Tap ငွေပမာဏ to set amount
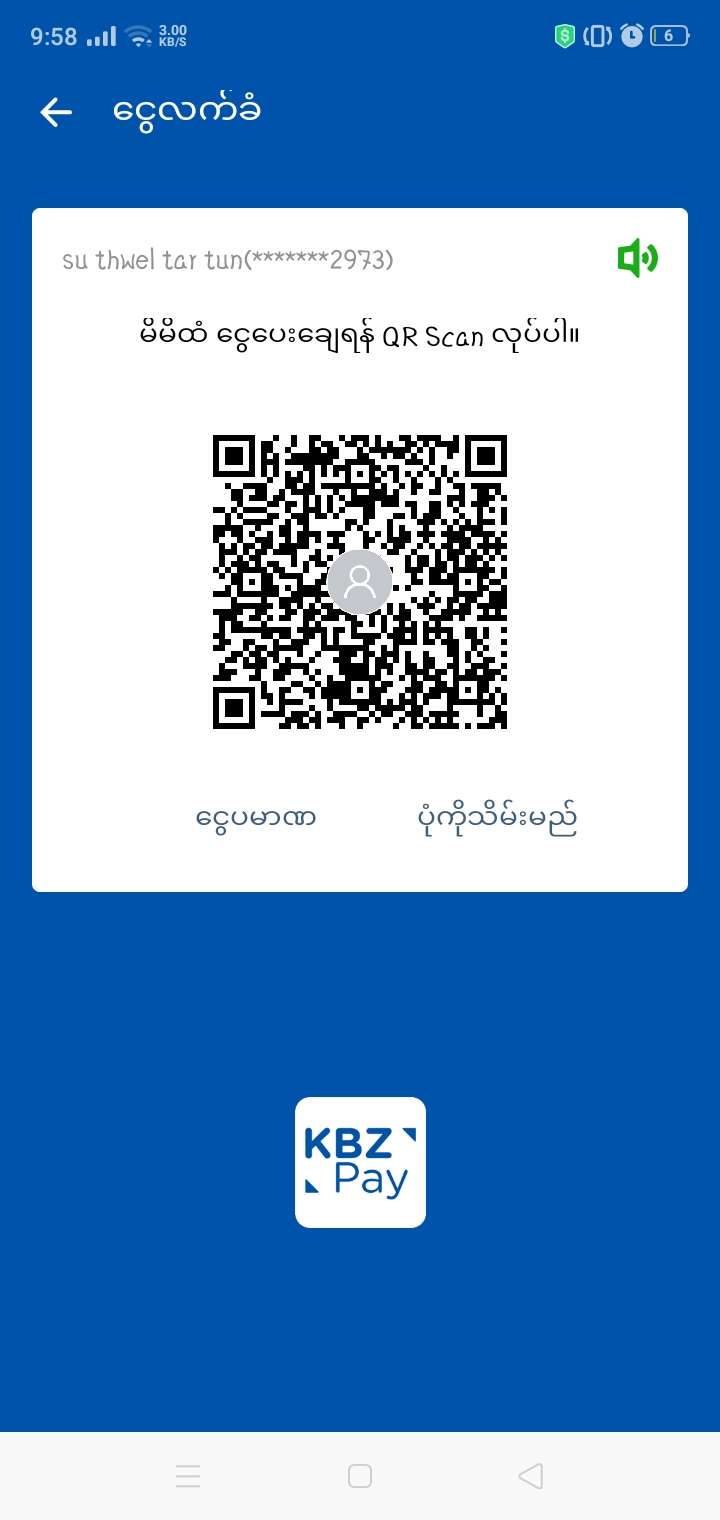This screenshot has width=720, height=1520. click(256, 819)
